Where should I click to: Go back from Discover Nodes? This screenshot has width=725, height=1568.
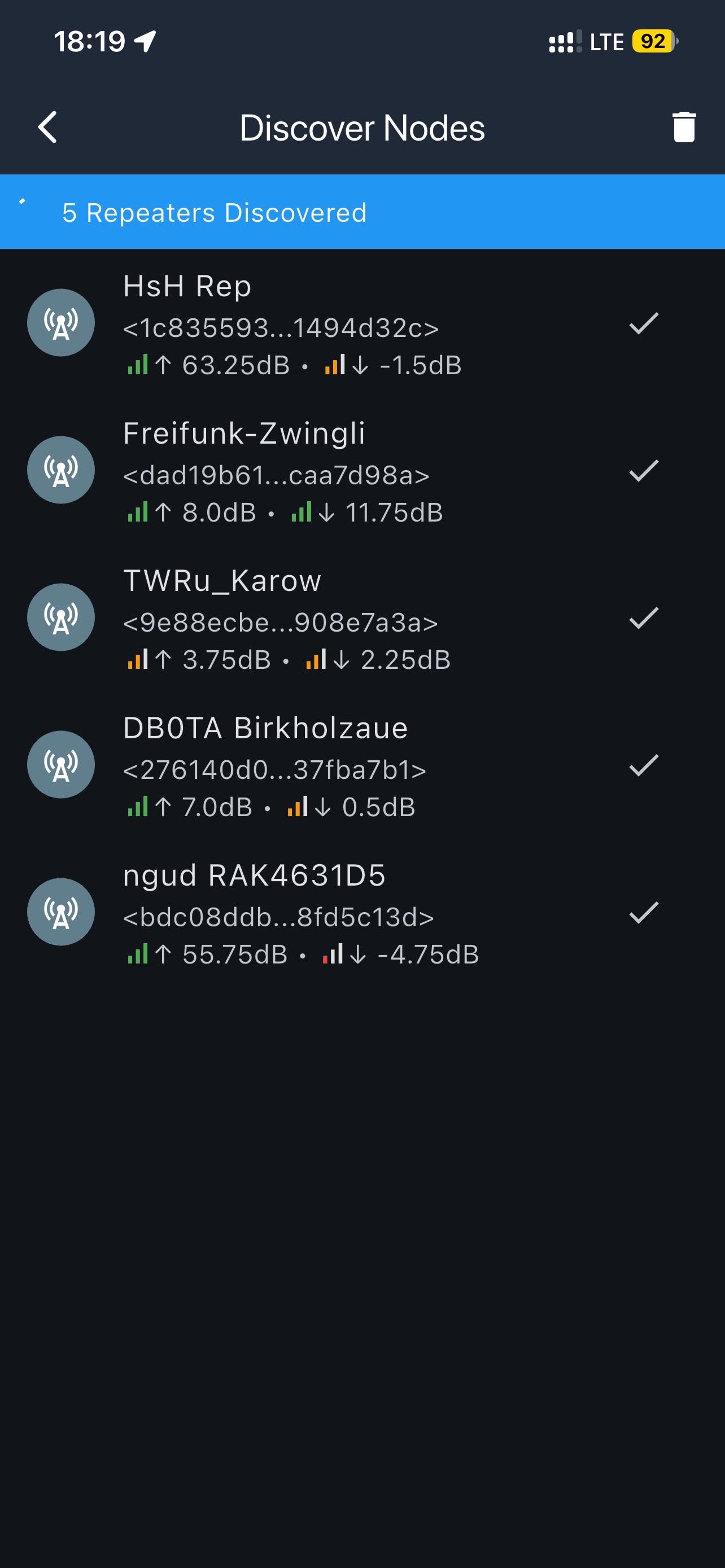click(47, 127)
